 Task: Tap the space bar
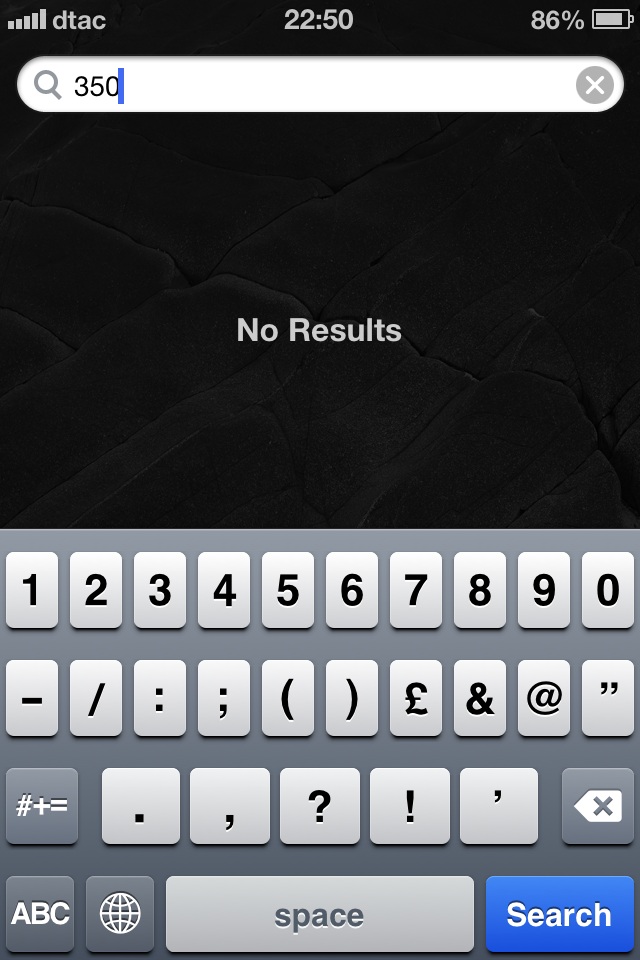(320, 914)
